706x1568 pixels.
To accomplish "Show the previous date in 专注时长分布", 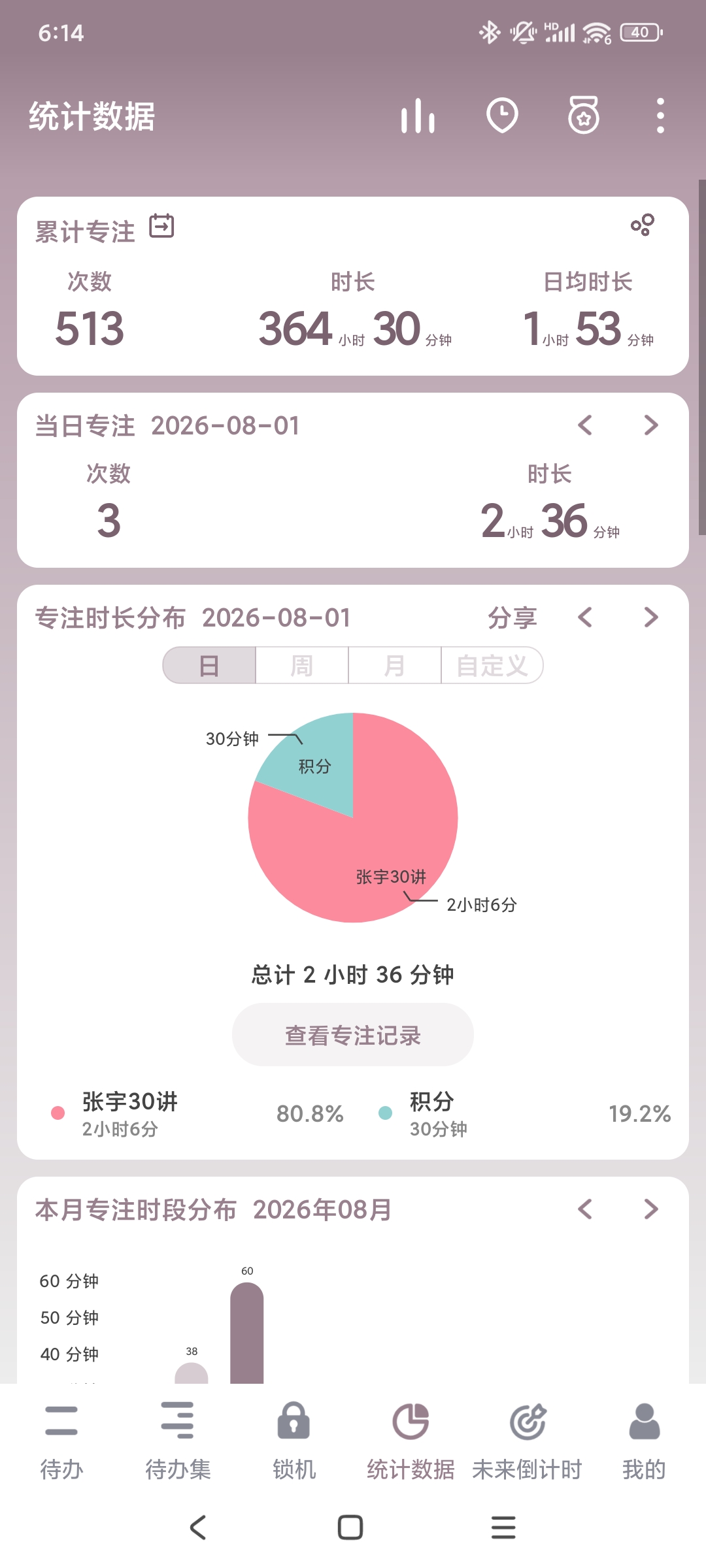I will [x=585, y=617].
